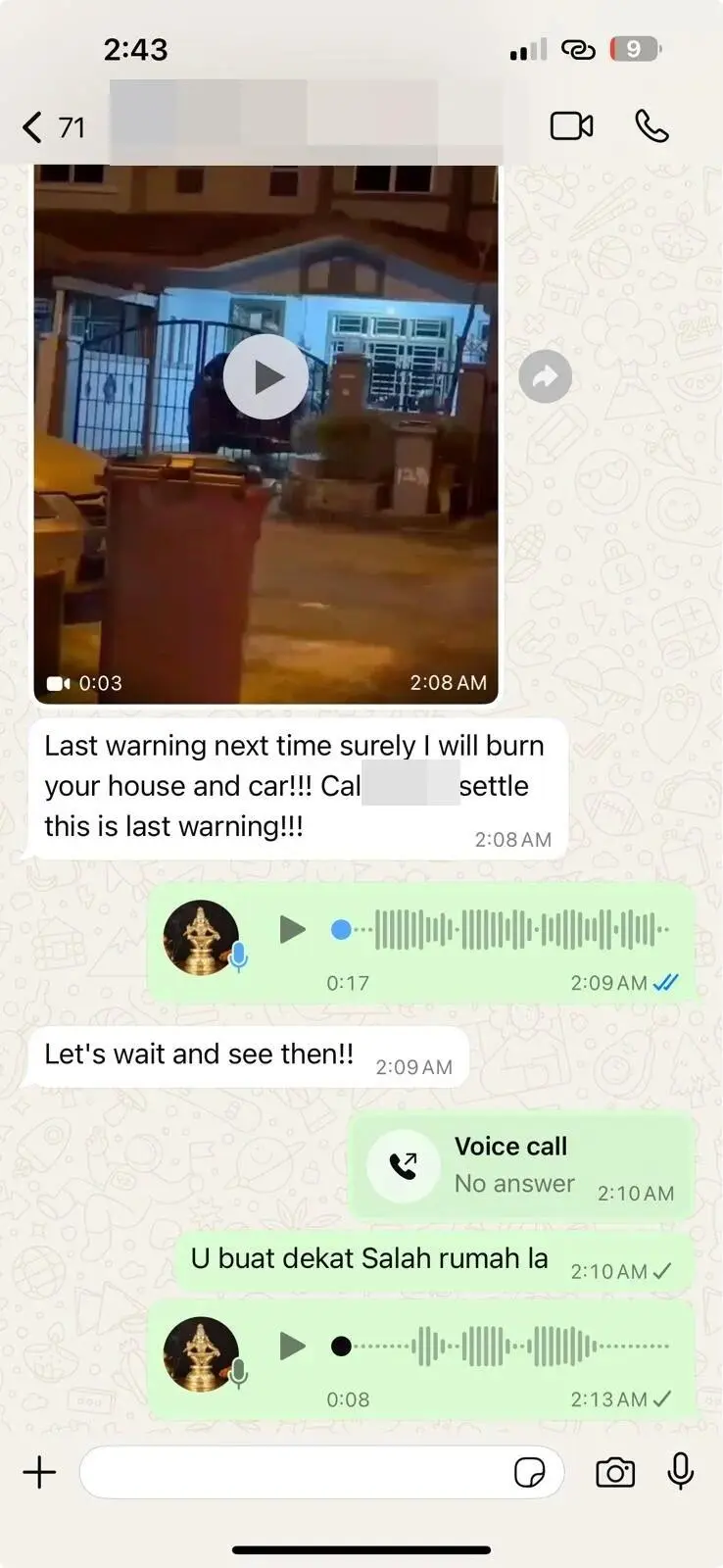This screenshot has height=1568, width=723.
Task: Open attachment options with the plus icon
Action: click(x=39, y=1472)
